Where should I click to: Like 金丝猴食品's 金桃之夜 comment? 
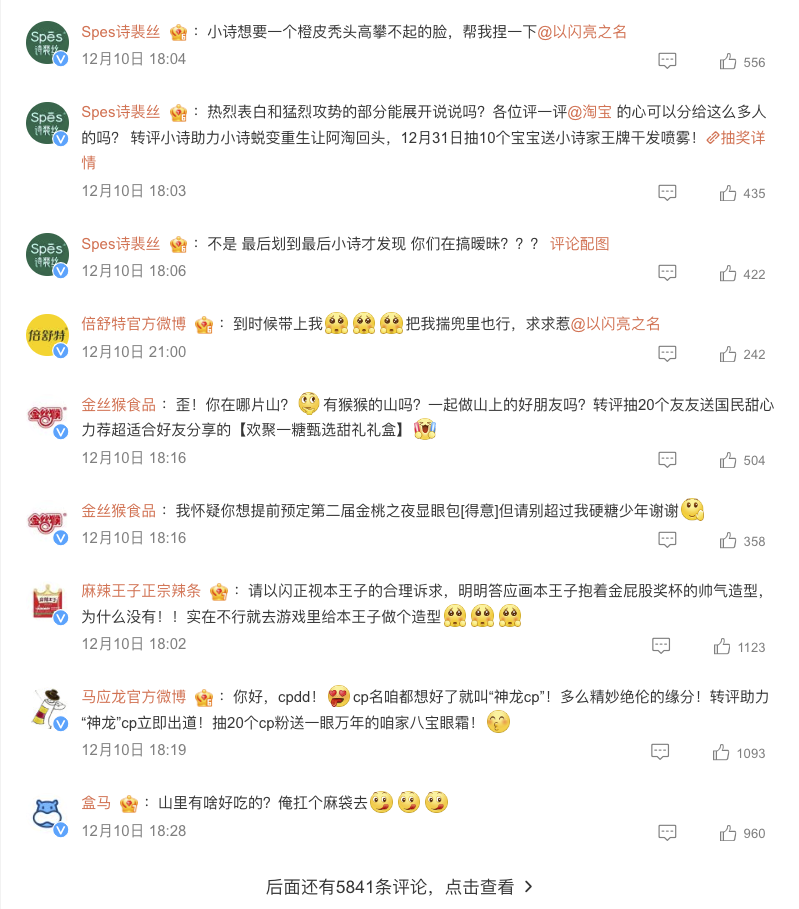pyautogui.click(x=728, y=540)
